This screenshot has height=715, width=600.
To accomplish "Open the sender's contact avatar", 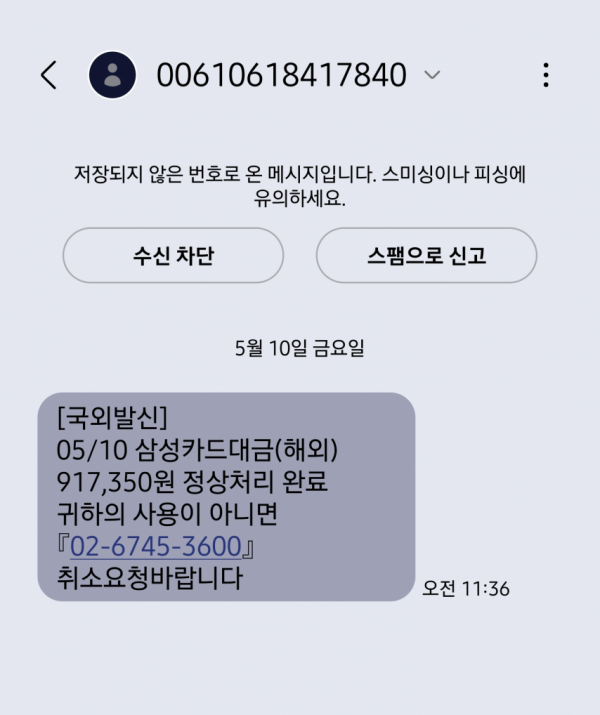I will tap(113, 75).
